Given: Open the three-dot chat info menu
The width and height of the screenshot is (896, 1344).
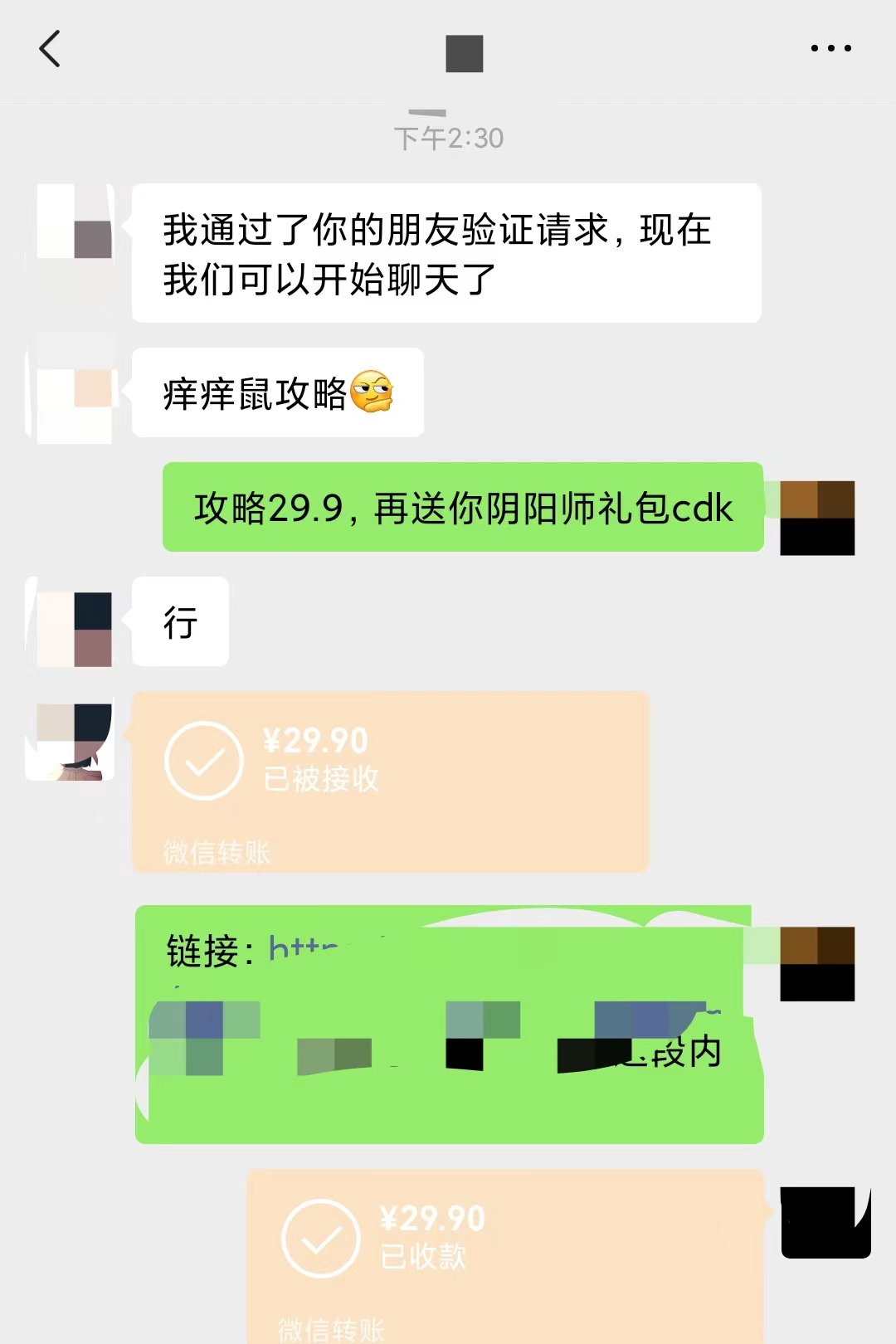Looking at the screenshot, I should pos(830,48).
